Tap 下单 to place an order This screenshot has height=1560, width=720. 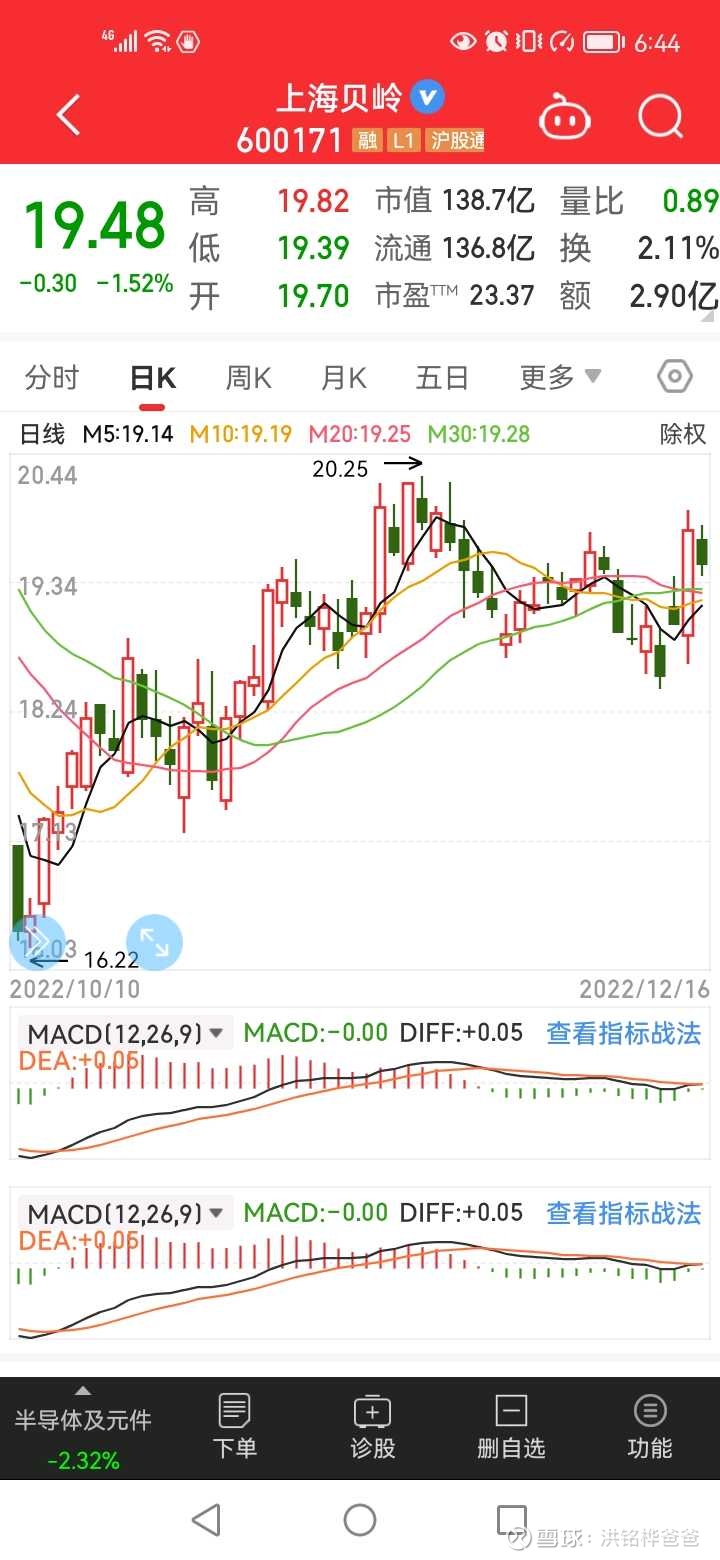click(x=235, y=1428)
